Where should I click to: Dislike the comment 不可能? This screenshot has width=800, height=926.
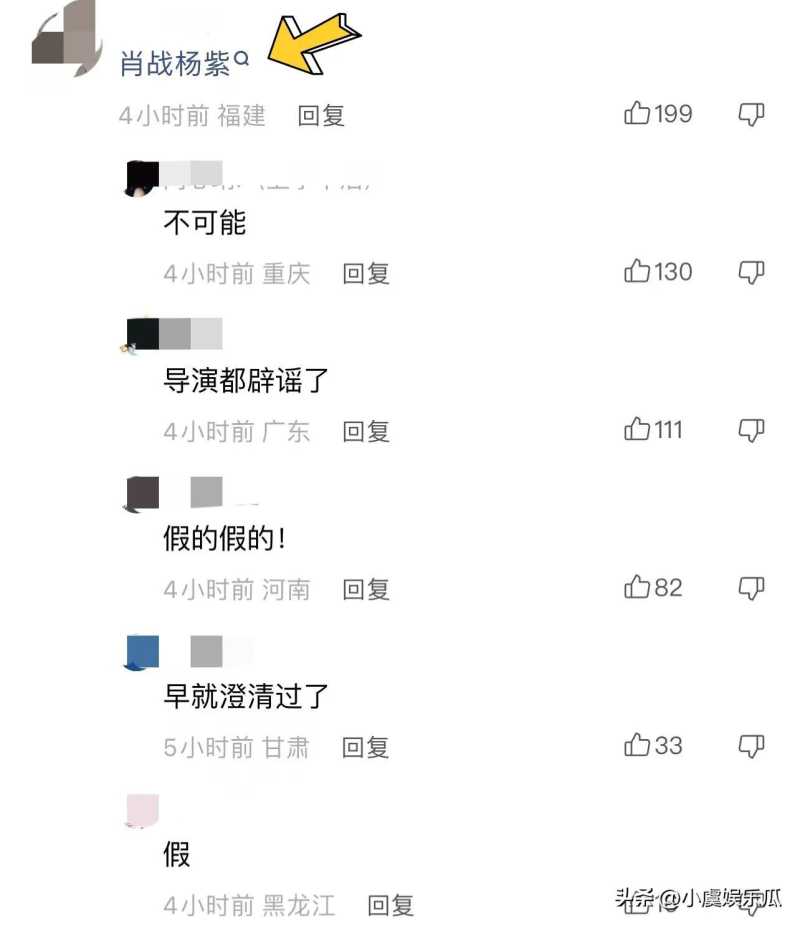tap(751, 272)
